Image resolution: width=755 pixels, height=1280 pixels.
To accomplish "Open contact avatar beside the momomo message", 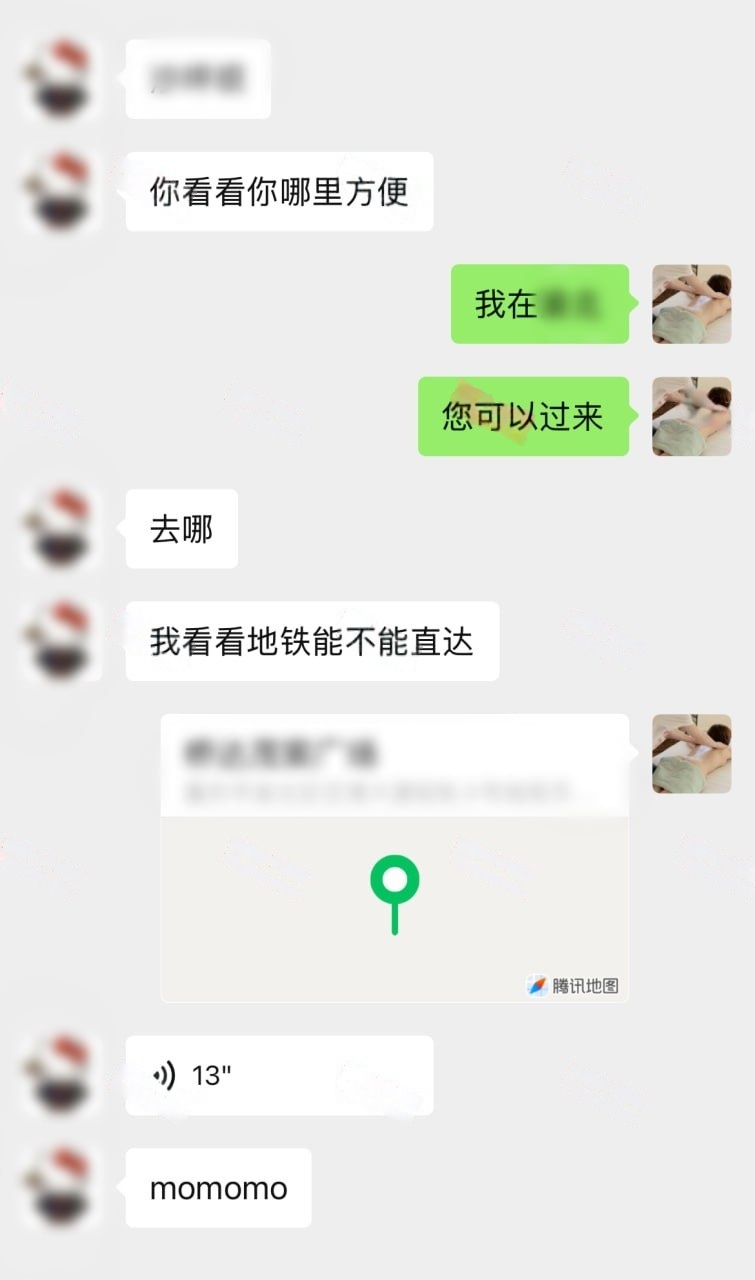I will 62,1187.
